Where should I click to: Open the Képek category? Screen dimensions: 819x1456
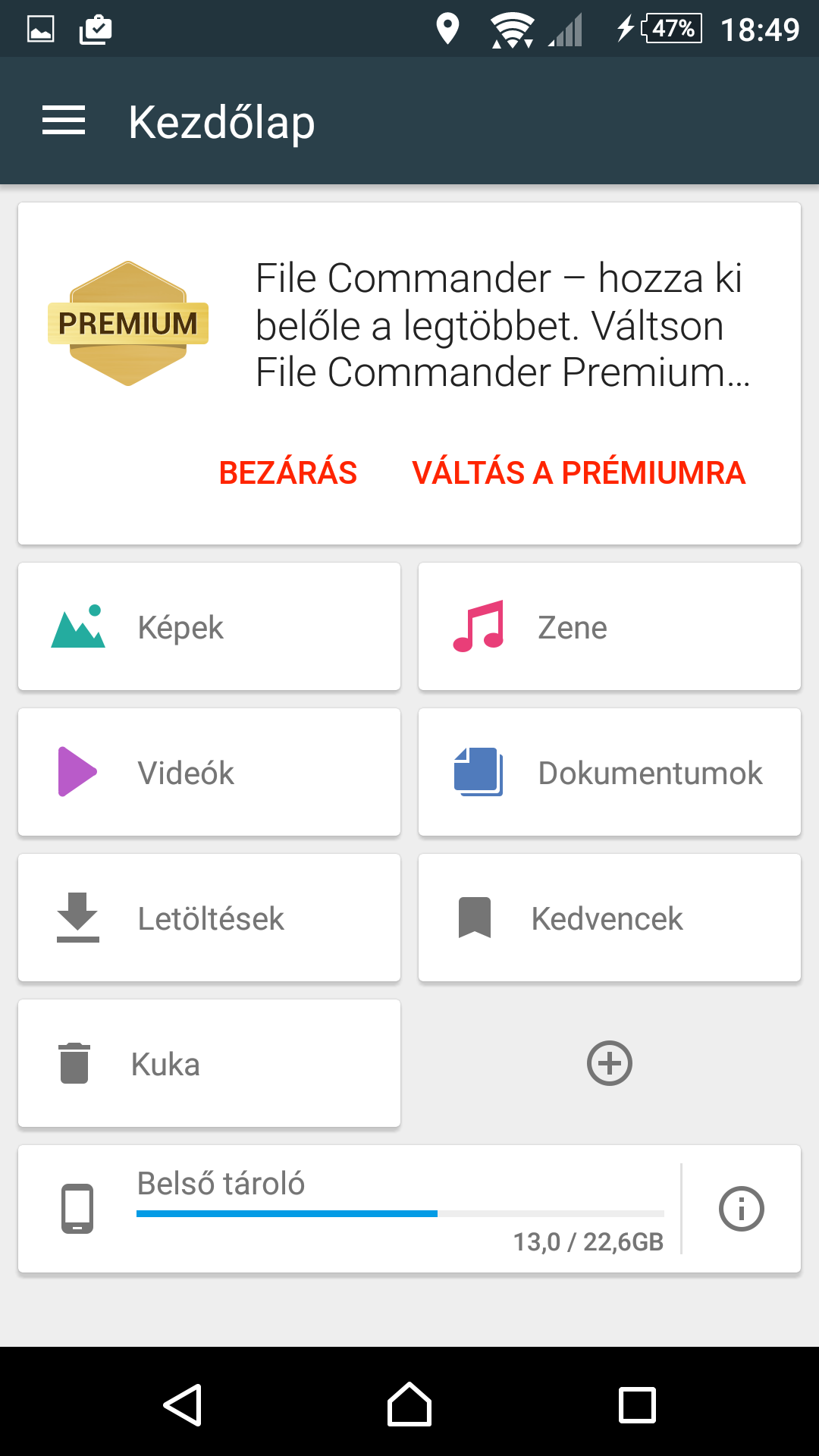click(209, 626)
